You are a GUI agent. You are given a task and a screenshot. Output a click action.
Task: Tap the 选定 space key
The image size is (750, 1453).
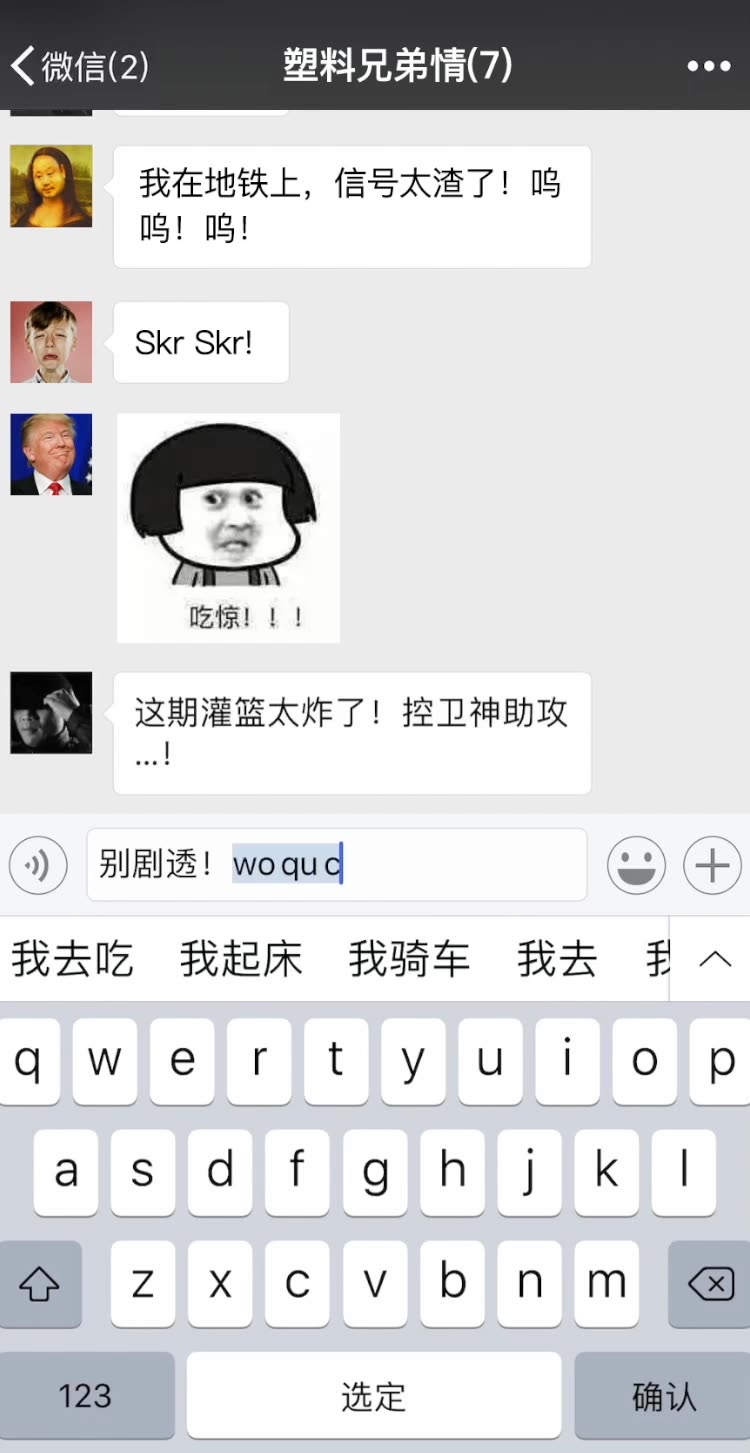[x=373, y=1396]
